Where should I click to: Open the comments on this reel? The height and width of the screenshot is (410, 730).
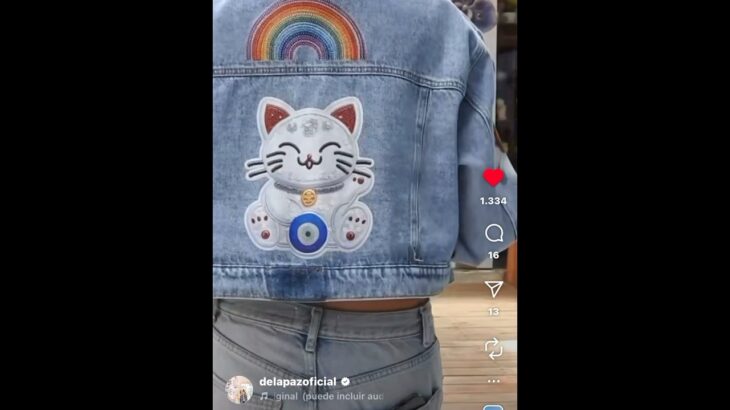(x=494, y=234)
